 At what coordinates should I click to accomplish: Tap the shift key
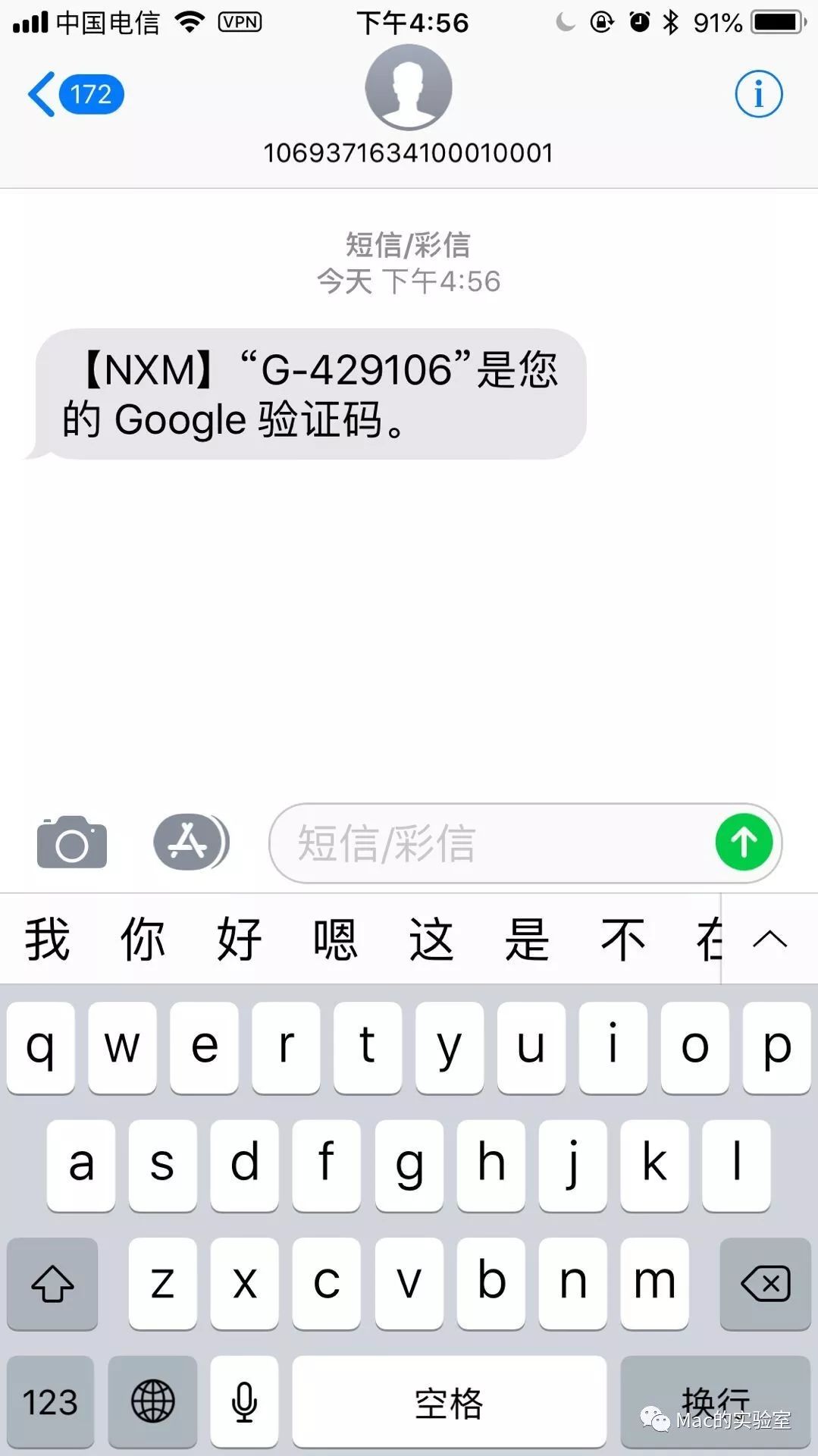(52, 1284)
